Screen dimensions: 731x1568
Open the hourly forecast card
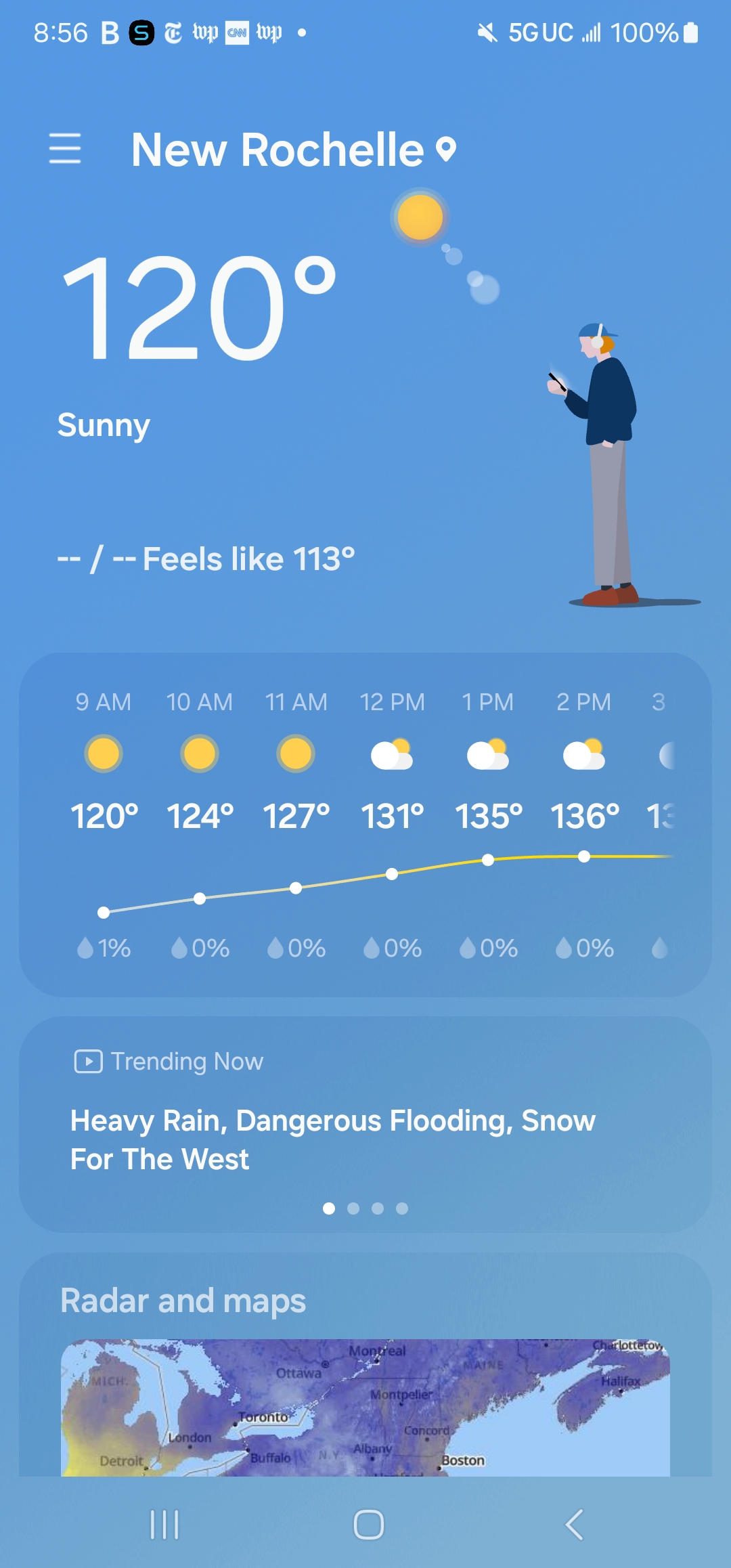365,824
